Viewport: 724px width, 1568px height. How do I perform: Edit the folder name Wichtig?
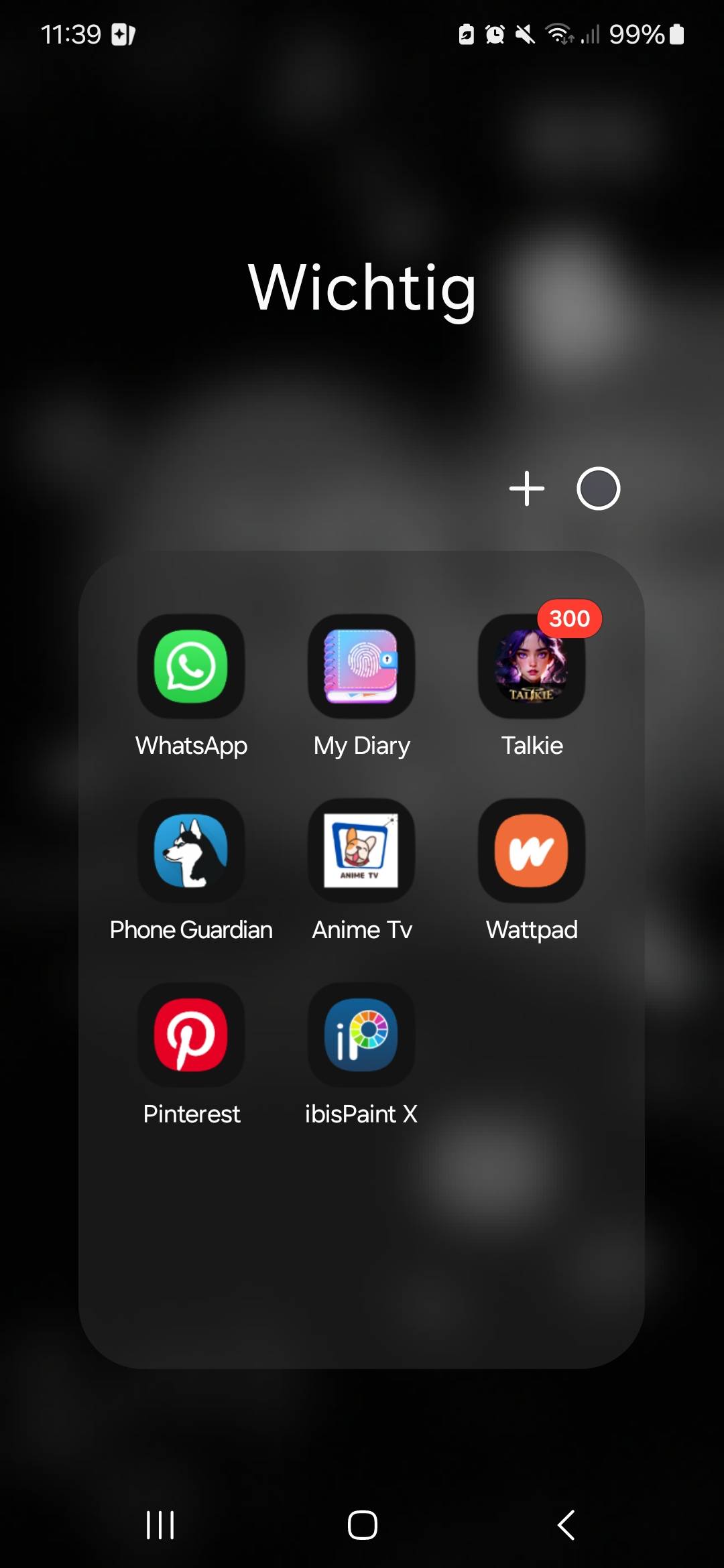coord(362,288)
